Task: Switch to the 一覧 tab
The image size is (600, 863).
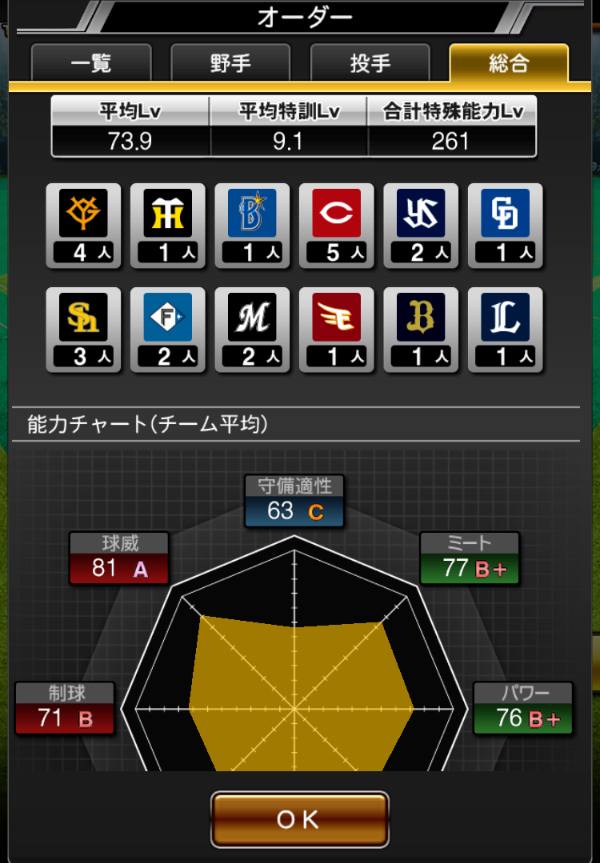Action: [91, 64]
